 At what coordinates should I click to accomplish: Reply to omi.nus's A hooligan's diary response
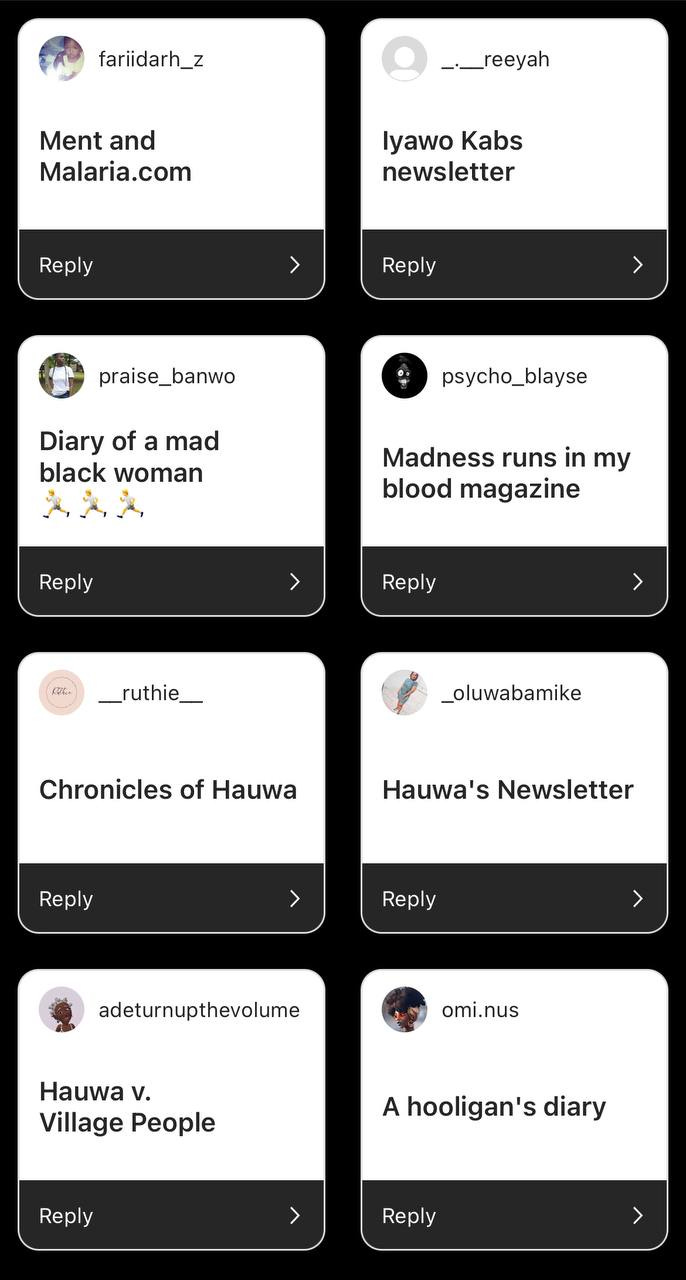pos(514,1215)
